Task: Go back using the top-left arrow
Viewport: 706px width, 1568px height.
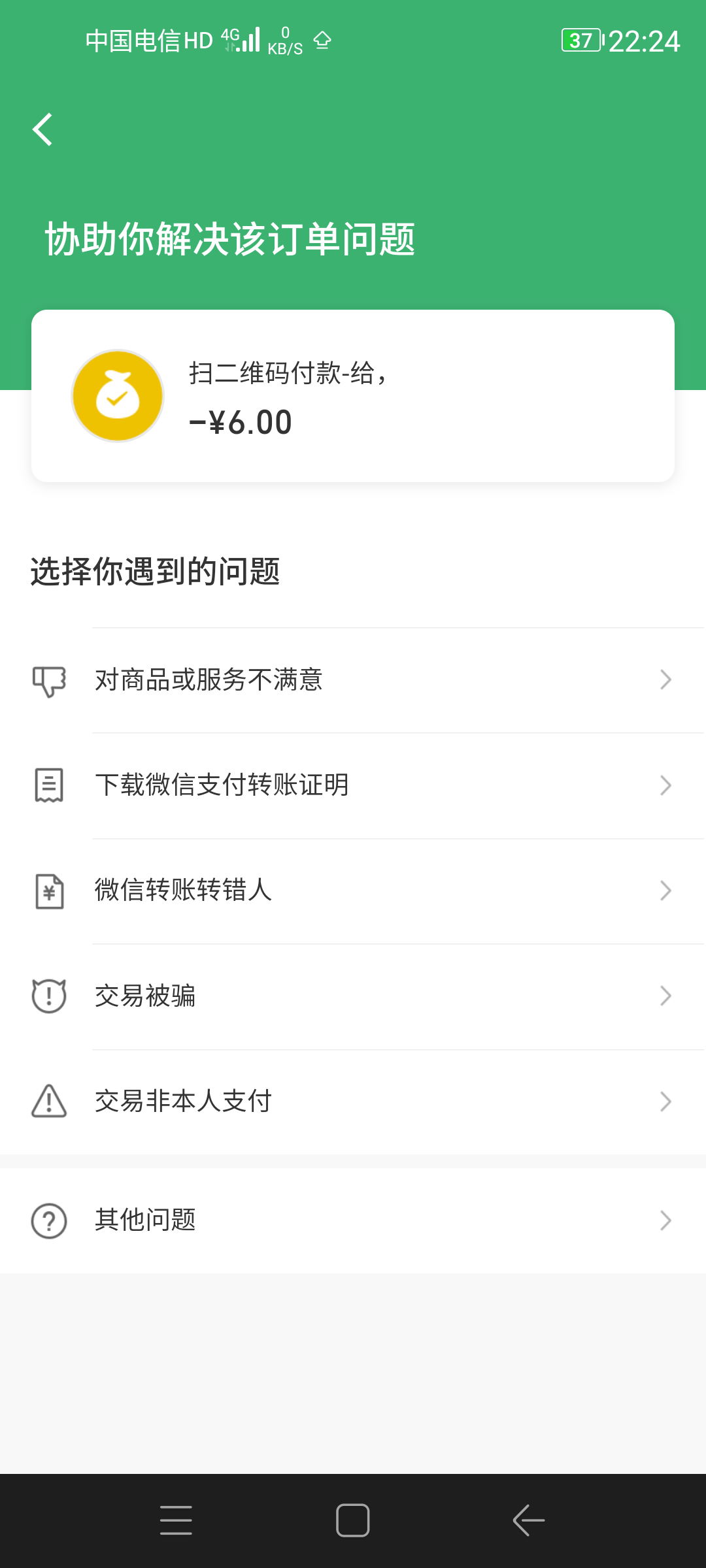Action: pos(42,129)
